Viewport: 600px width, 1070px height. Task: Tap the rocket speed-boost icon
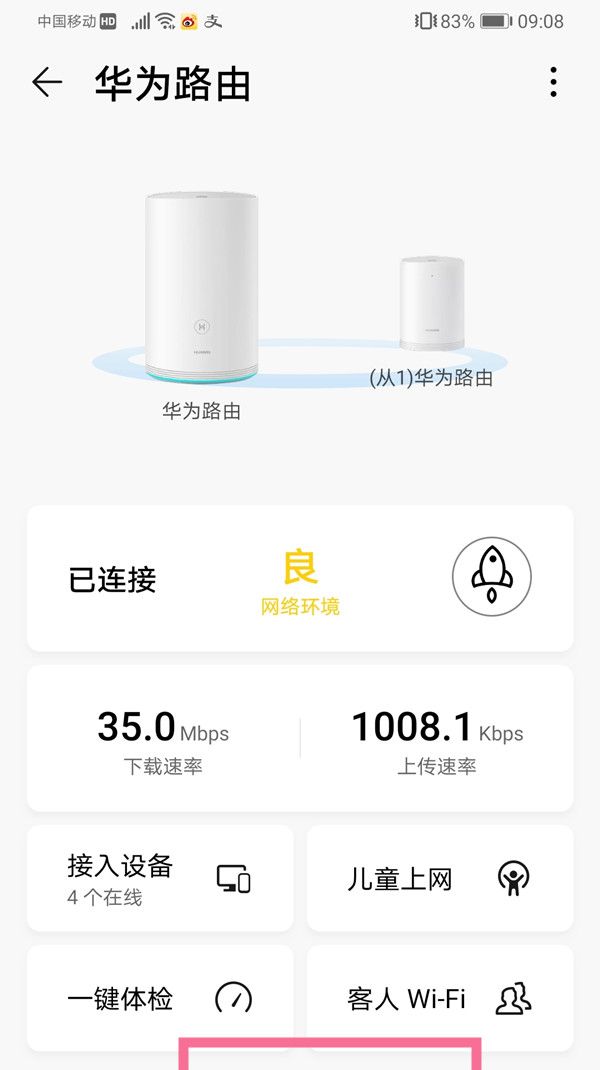click(x=491, y=578)
